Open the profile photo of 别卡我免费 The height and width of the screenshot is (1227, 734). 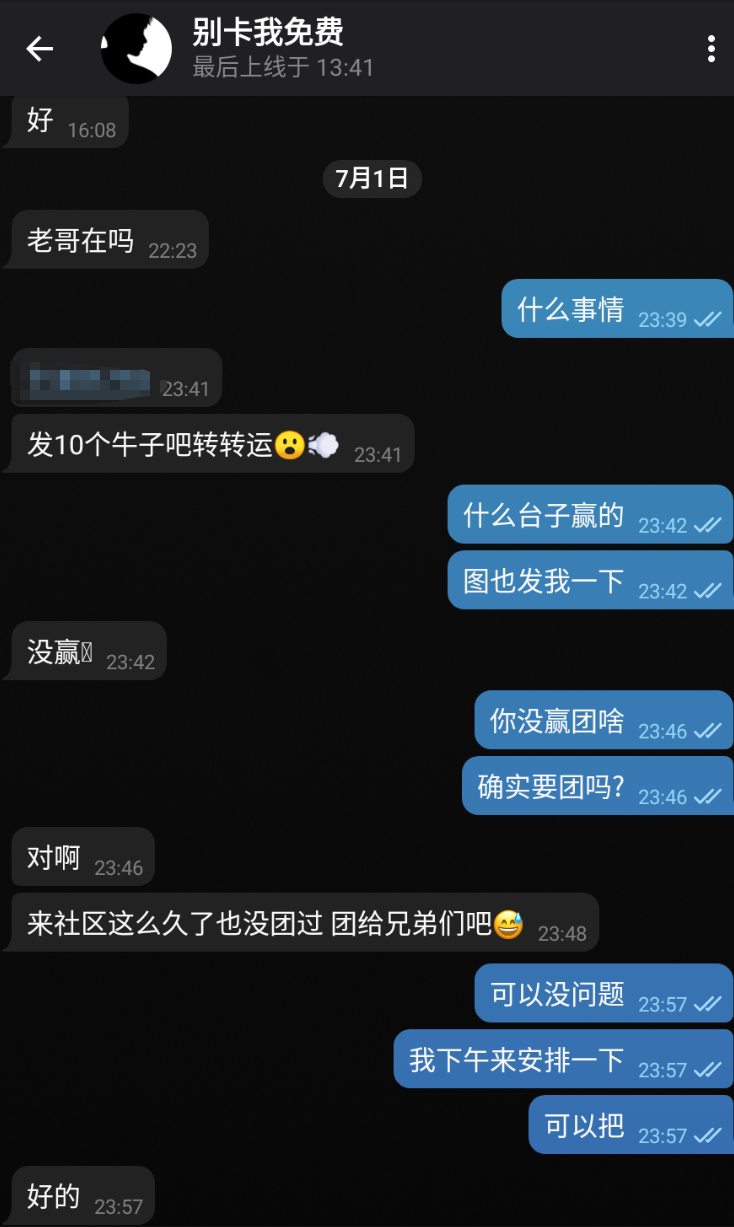[x=136, y=48]
